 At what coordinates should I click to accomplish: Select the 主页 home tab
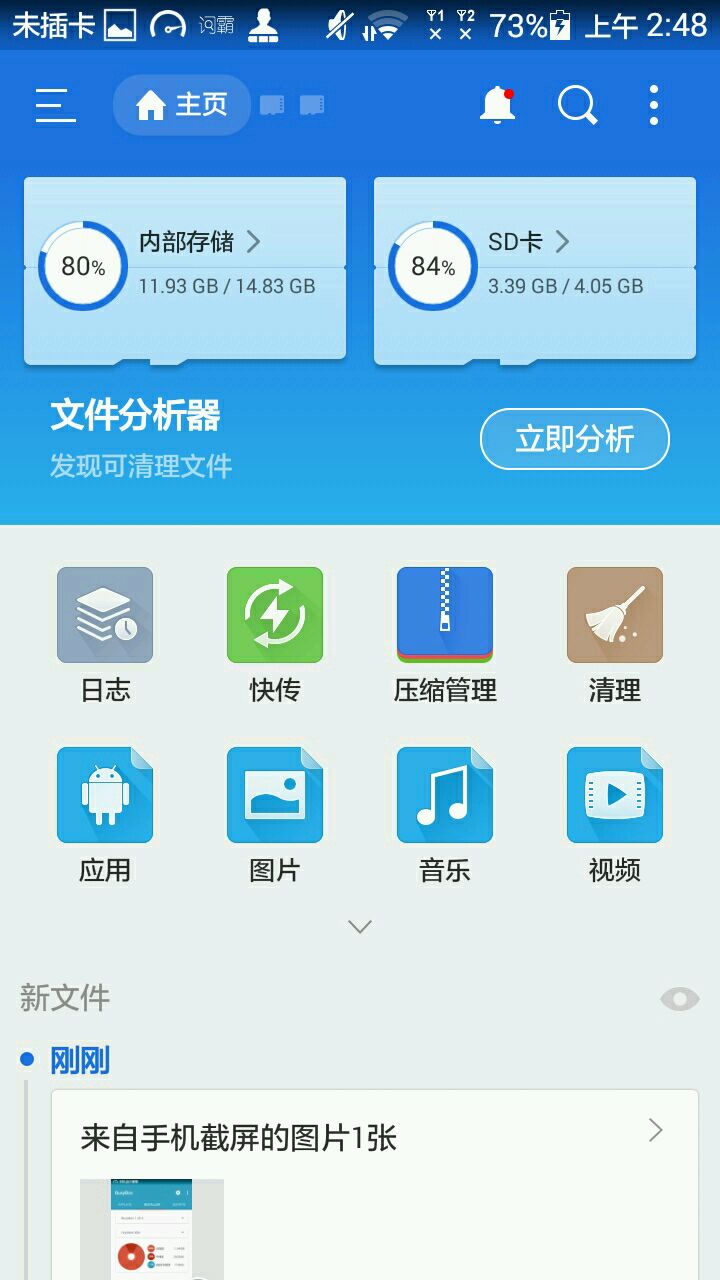pos(181,105)
